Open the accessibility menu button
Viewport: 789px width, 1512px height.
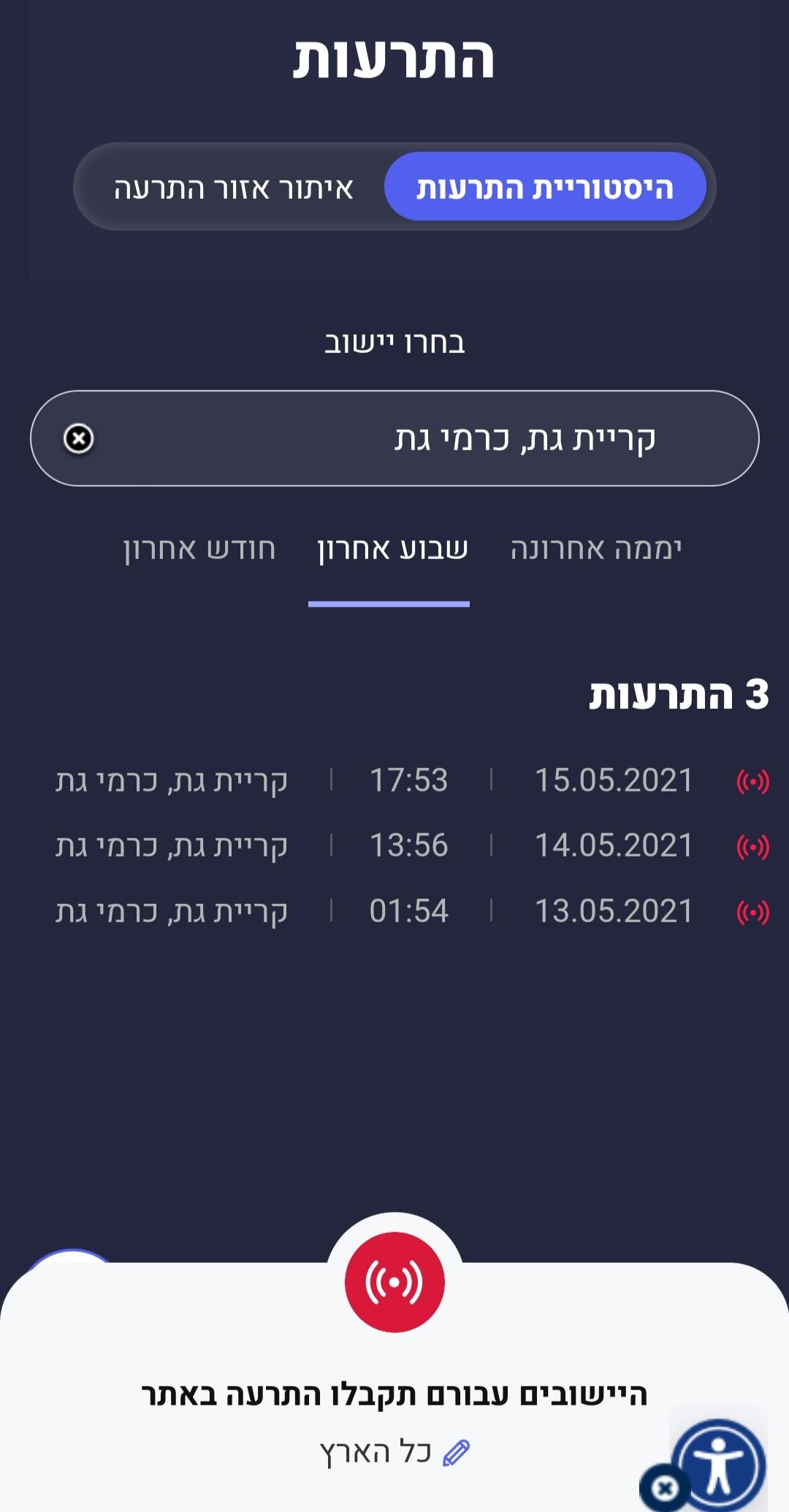pos(719,1464)
